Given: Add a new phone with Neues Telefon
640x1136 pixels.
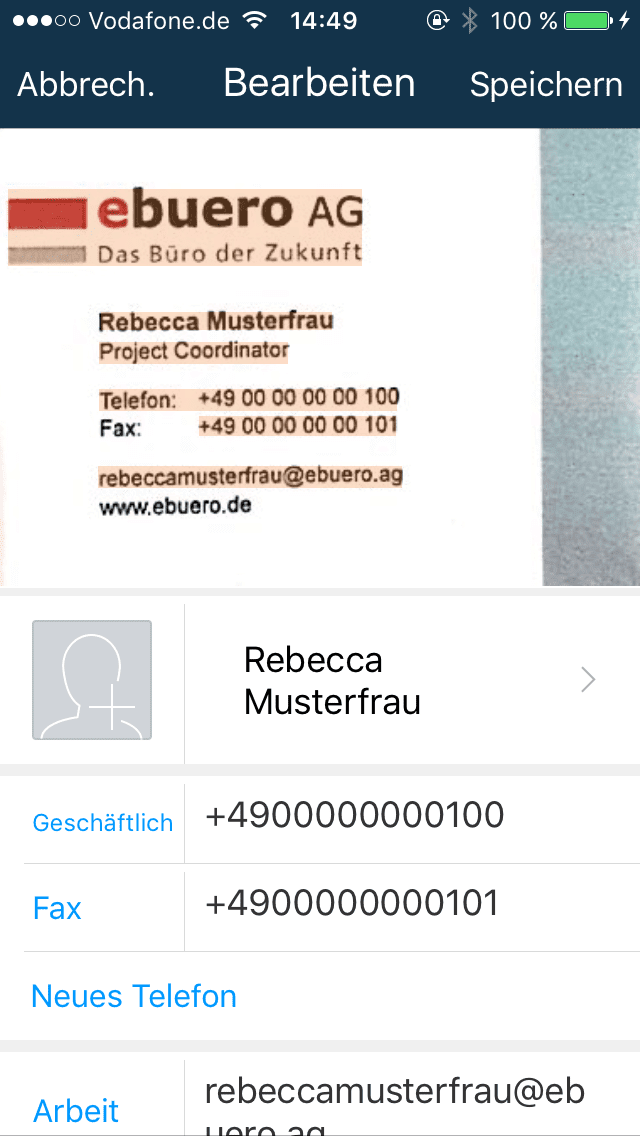Looking at the screenshot, I should coord(134,996).
